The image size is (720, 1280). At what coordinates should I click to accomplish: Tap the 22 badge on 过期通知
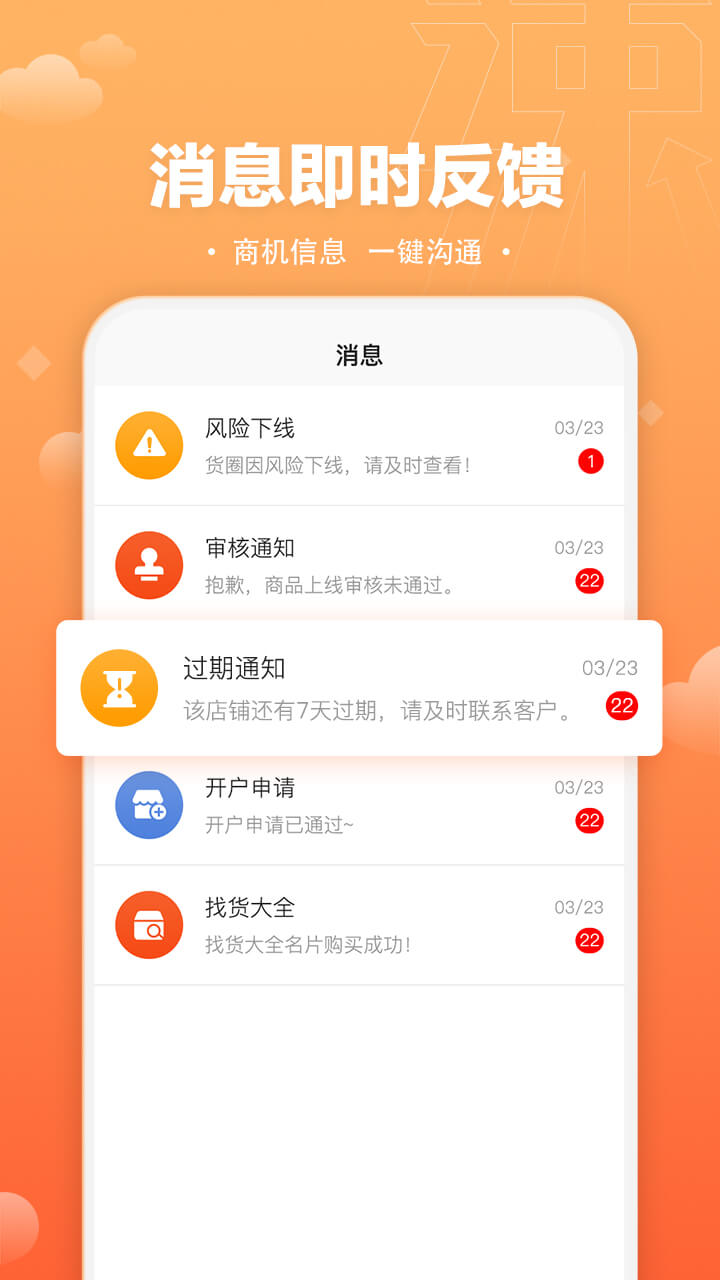click(x=623, y=705)
